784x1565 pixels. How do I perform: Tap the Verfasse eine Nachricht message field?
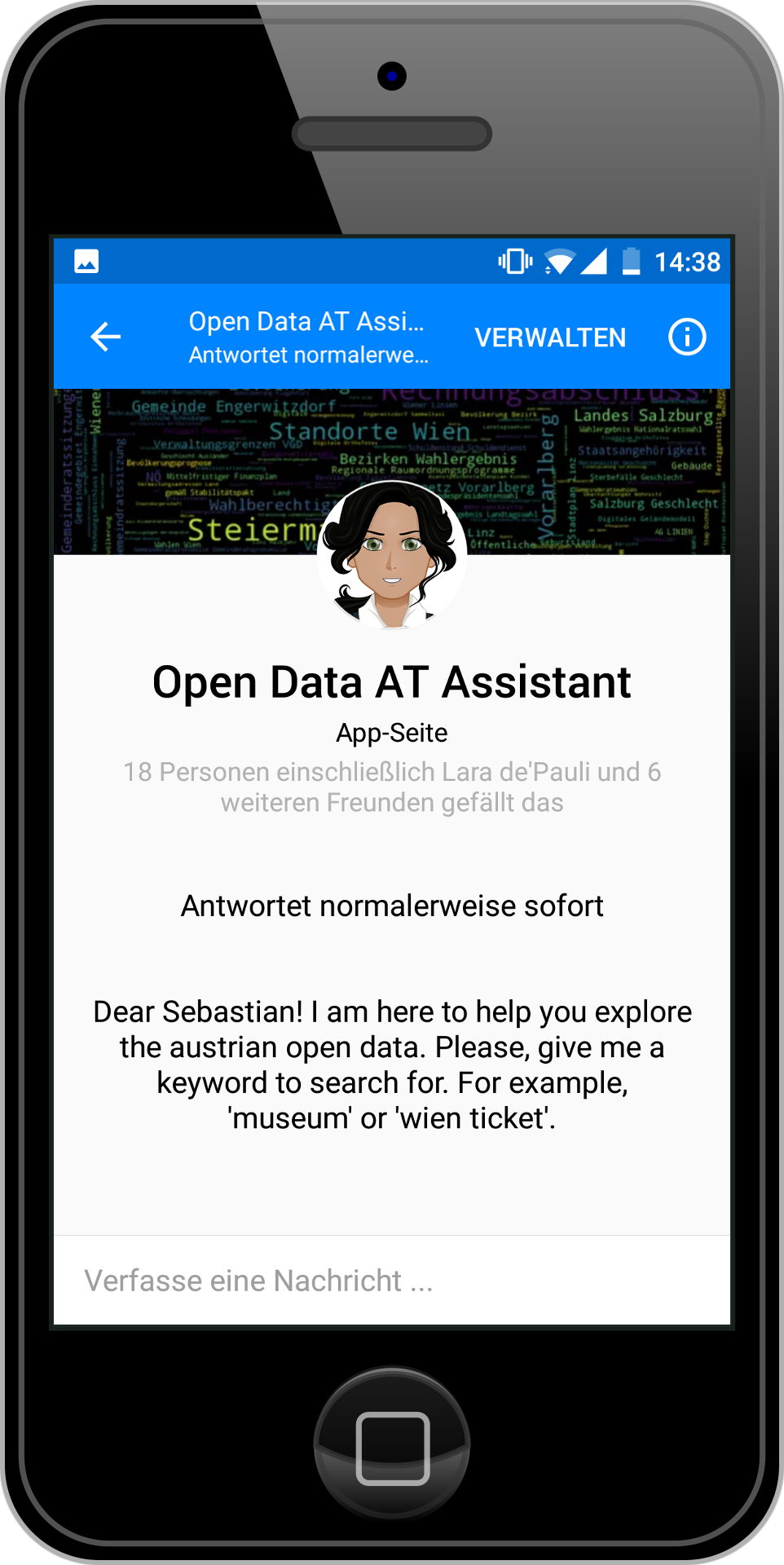(392, 1281)
